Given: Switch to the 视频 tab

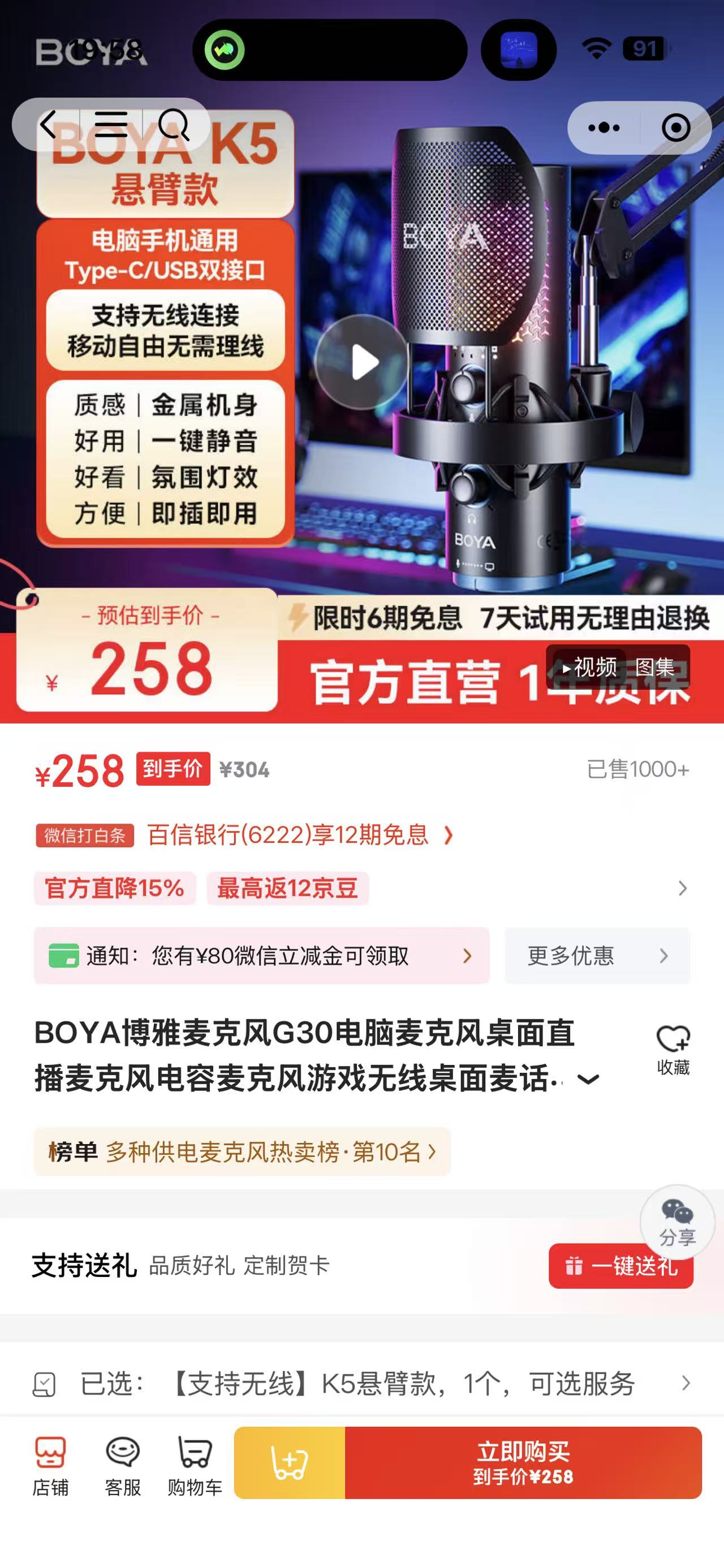Looking at the screenshot, I should pos(589,667).
